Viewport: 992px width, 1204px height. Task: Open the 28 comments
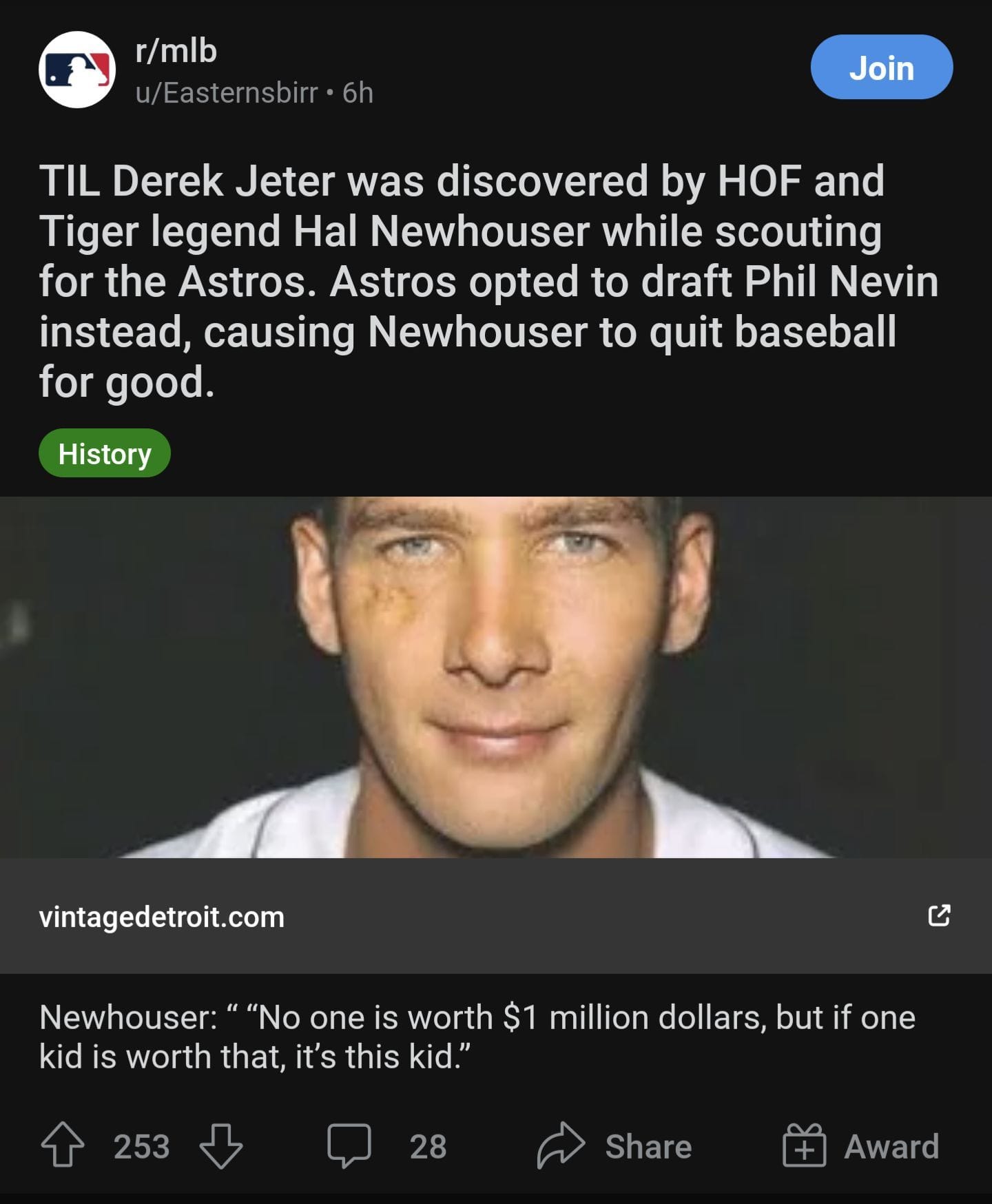click(x=387, y=1146)
